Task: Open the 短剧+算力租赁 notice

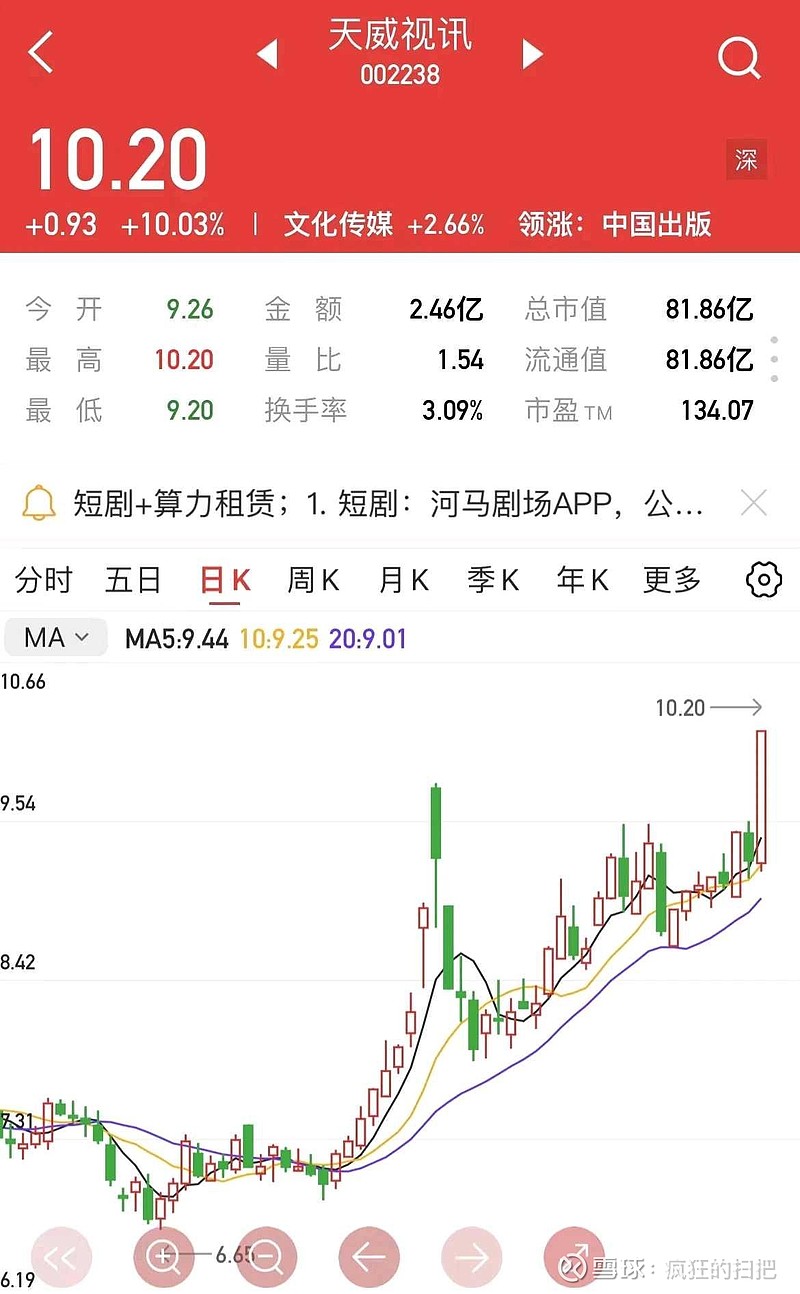Action: [387, 503]
